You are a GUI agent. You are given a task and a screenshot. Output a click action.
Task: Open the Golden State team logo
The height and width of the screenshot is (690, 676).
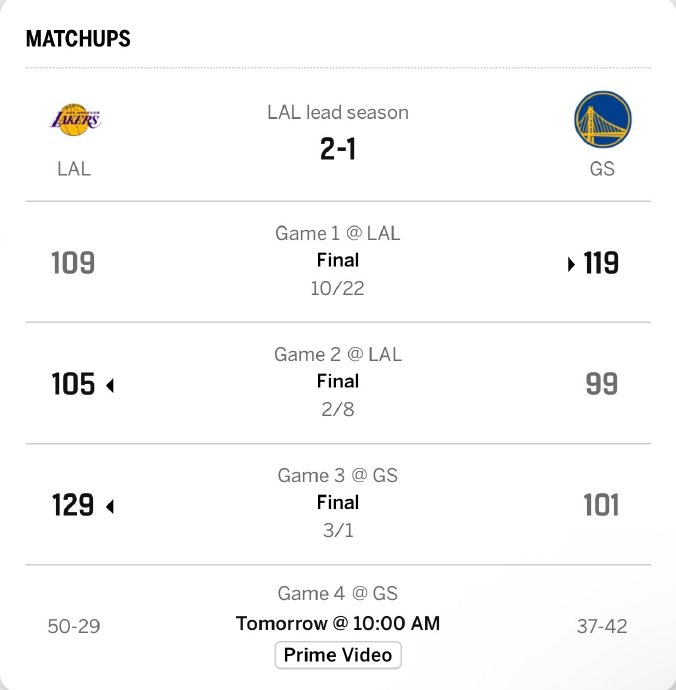tap(602, 120)
